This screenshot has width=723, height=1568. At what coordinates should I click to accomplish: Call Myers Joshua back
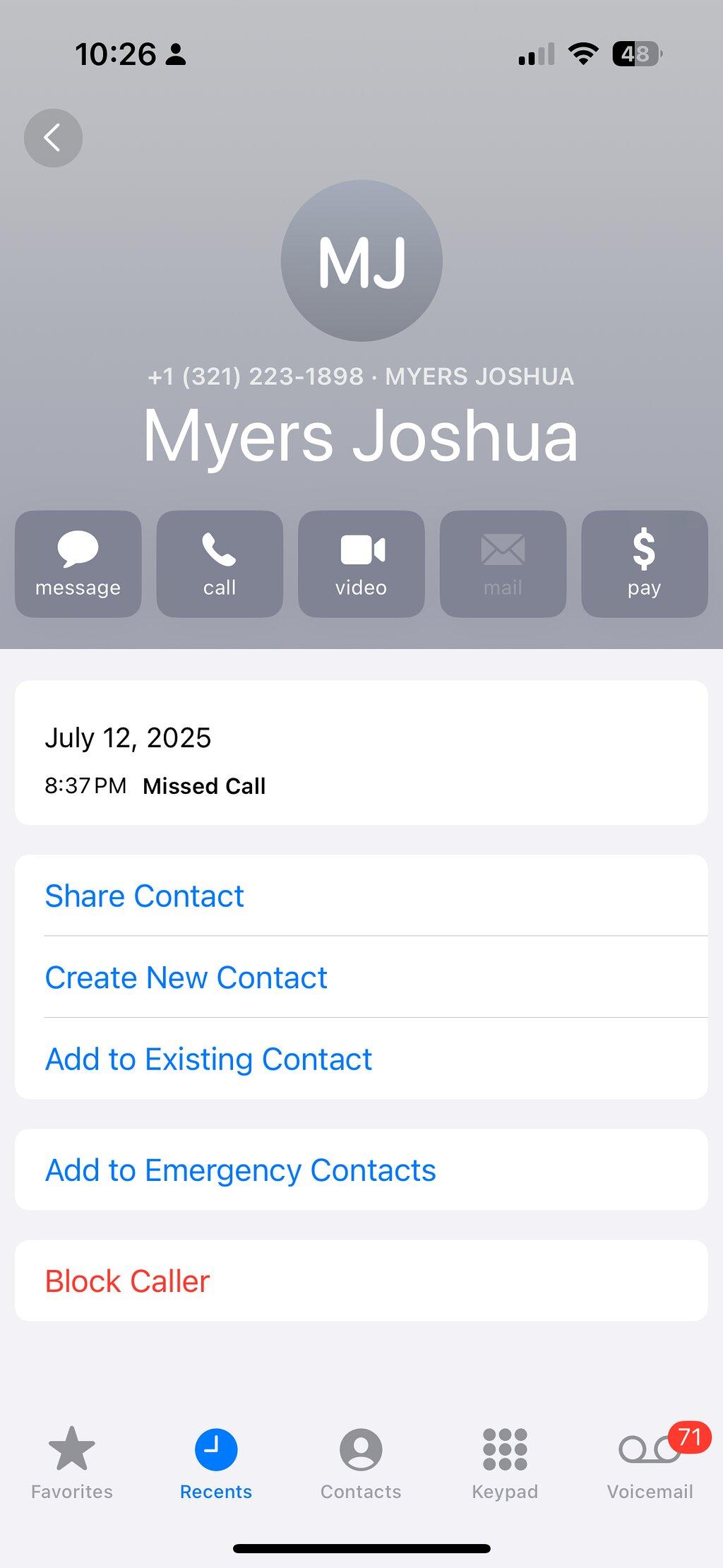pos(220,564)
